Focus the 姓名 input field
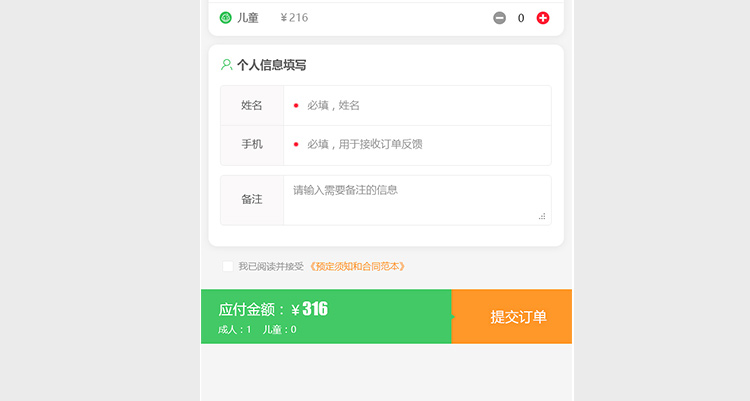Viewport: 750px width, 401px height. point(420,105)
